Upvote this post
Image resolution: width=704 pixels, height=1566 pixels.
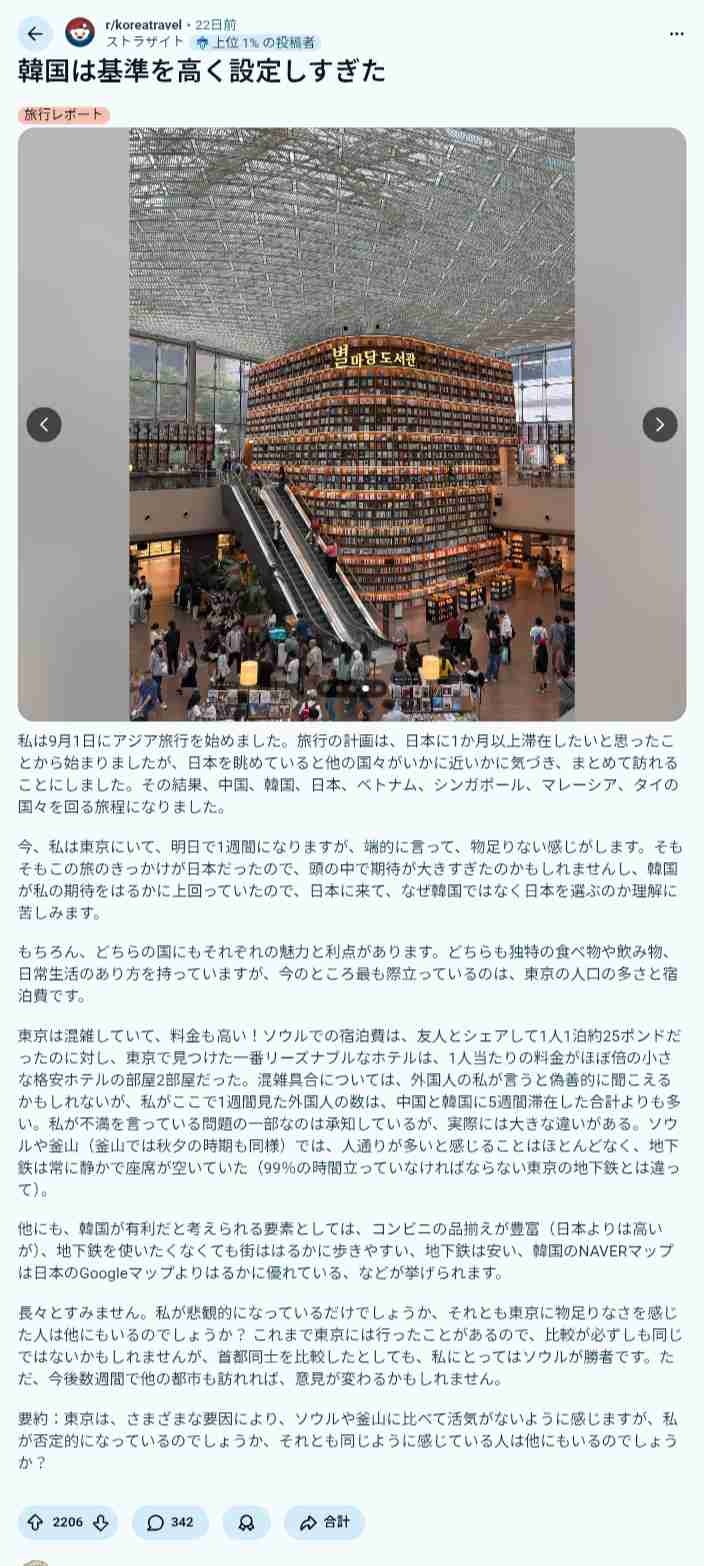[x=35, y=1522]
